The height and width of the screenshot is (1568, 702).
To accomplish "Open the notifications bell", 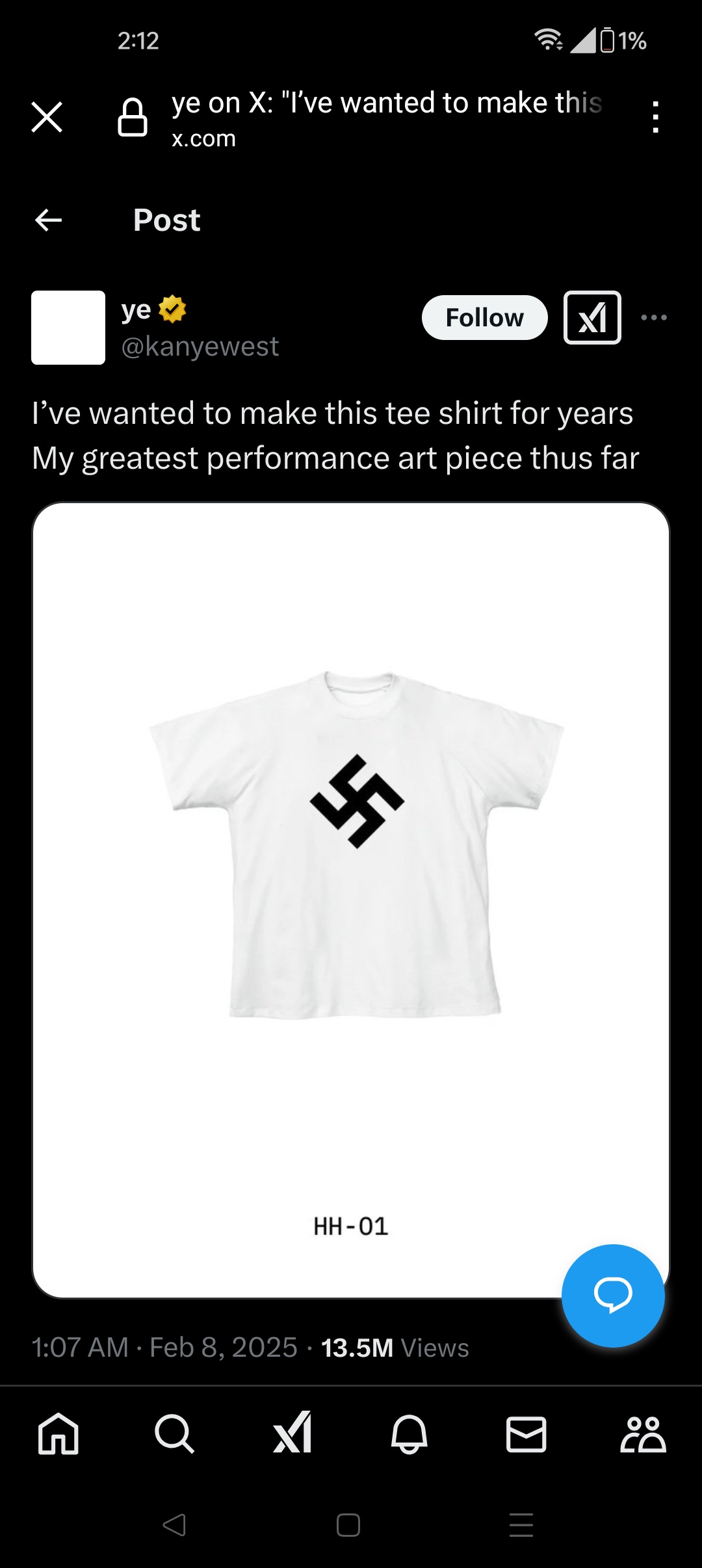I will pyautogui.click(x=409, y=1434).
